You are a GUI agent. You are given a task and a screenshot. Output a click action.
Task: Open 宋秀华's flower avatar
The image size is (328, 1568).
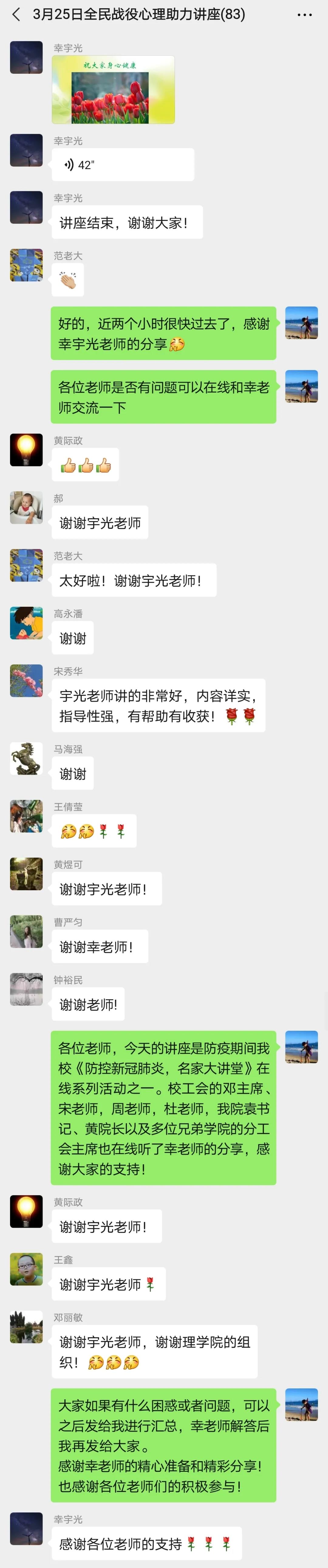click(x=26, y=680)
